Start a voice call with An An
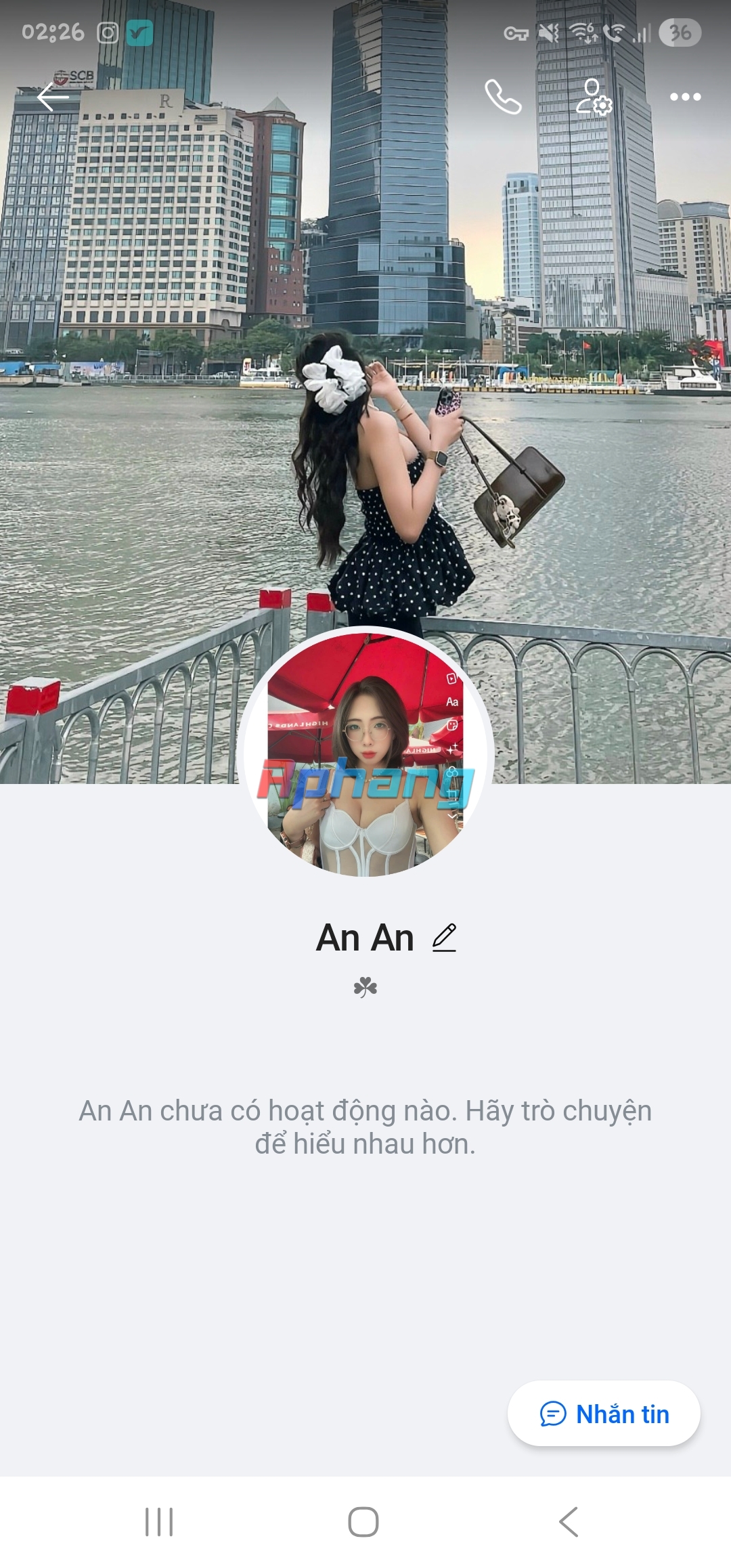Image resolution: width=731 pixels, height=1568 pixels. pyautogui.click(x=503, y=97)
